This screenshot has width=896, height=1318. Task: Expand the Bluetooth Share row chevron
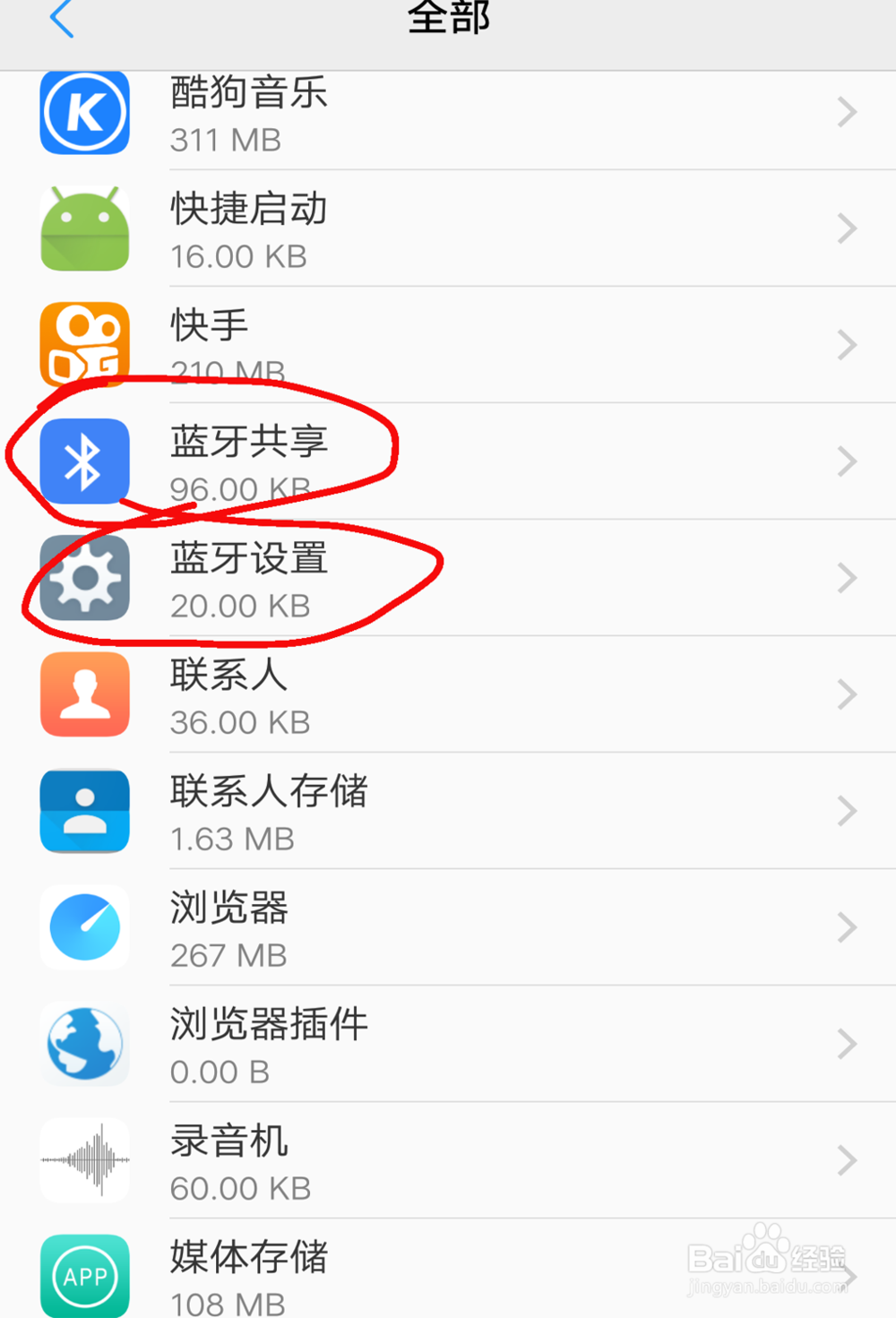point(848,461)
